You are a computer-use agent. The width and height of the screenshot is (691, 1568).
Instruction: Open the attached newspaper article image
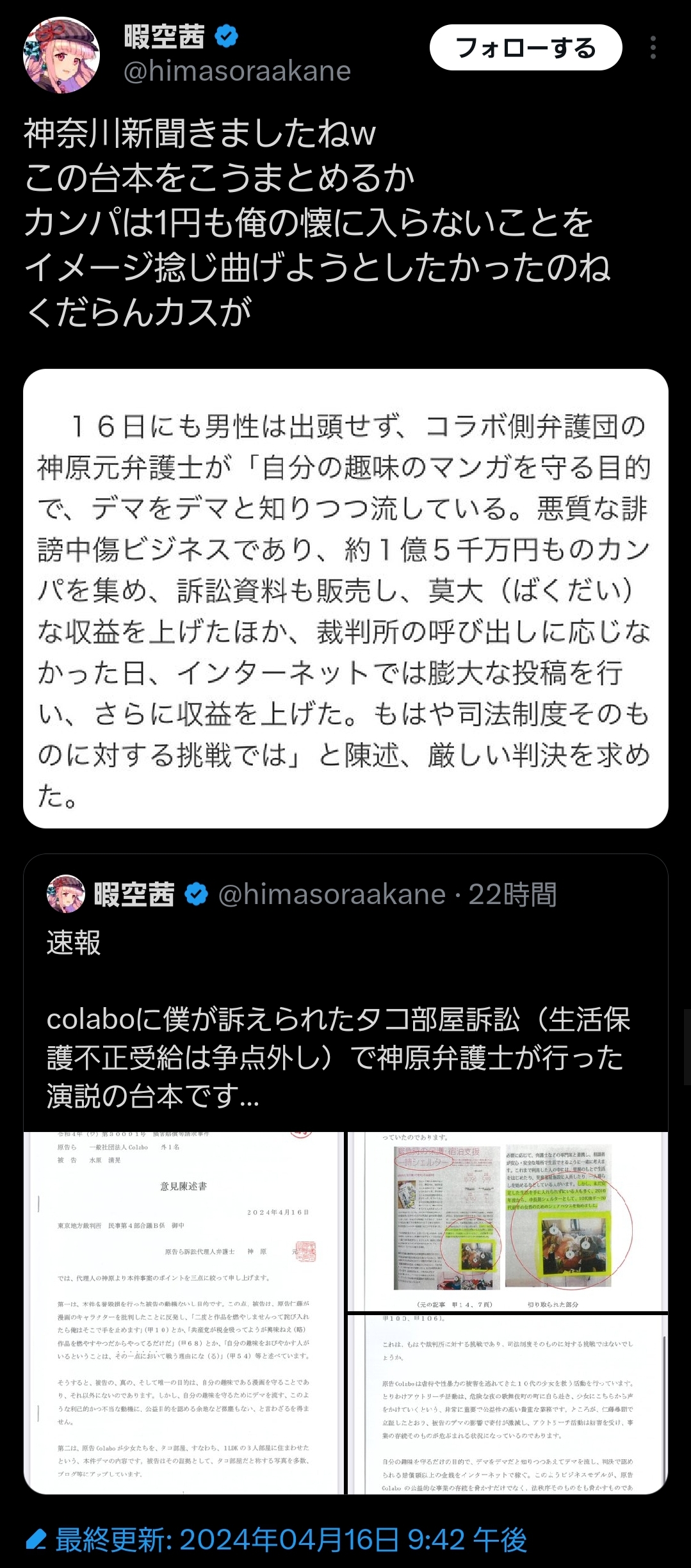346,598
